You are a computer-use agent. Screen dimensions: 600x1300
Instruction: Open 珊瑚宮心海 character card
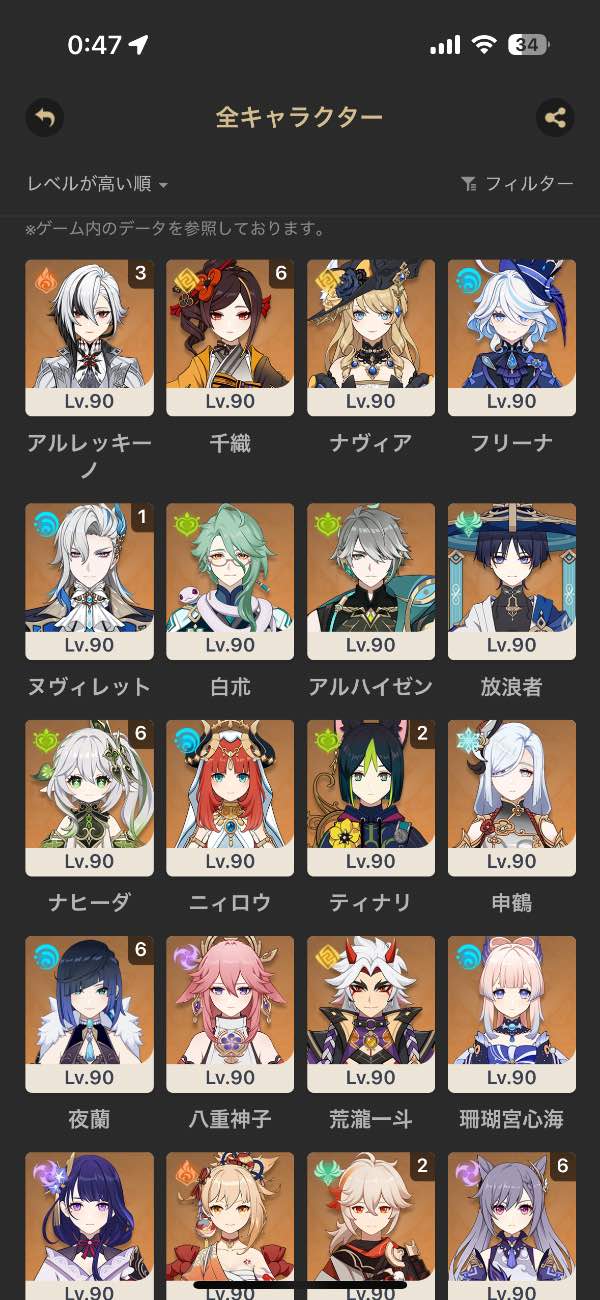point(512,1014)
